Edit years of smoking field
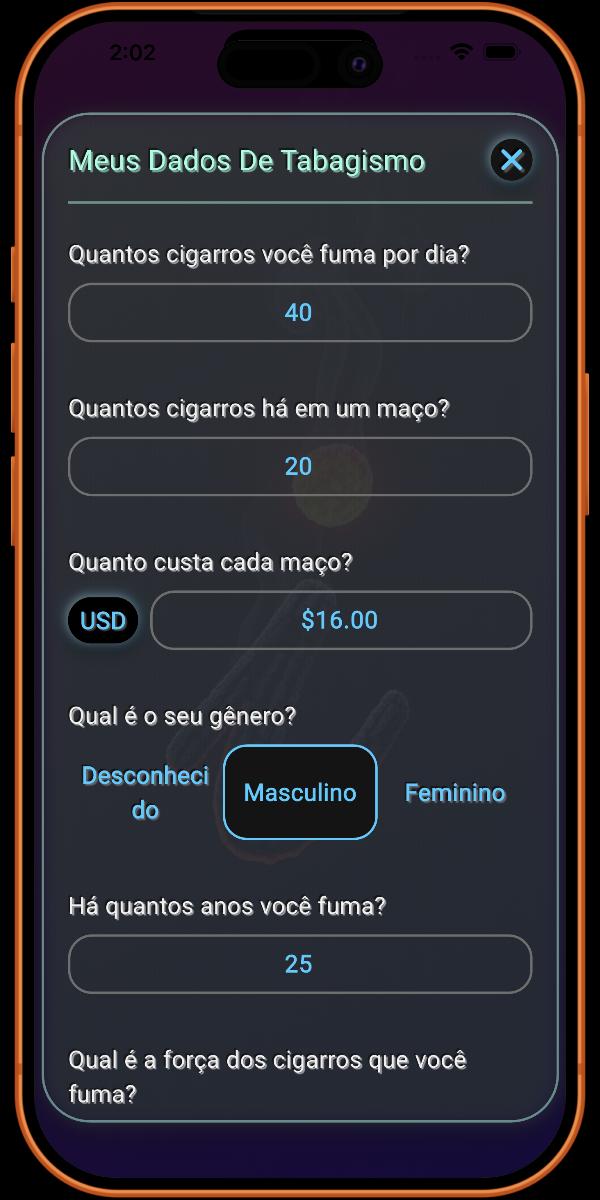This screenshot has height=1200, width=600. coord(299,964)
